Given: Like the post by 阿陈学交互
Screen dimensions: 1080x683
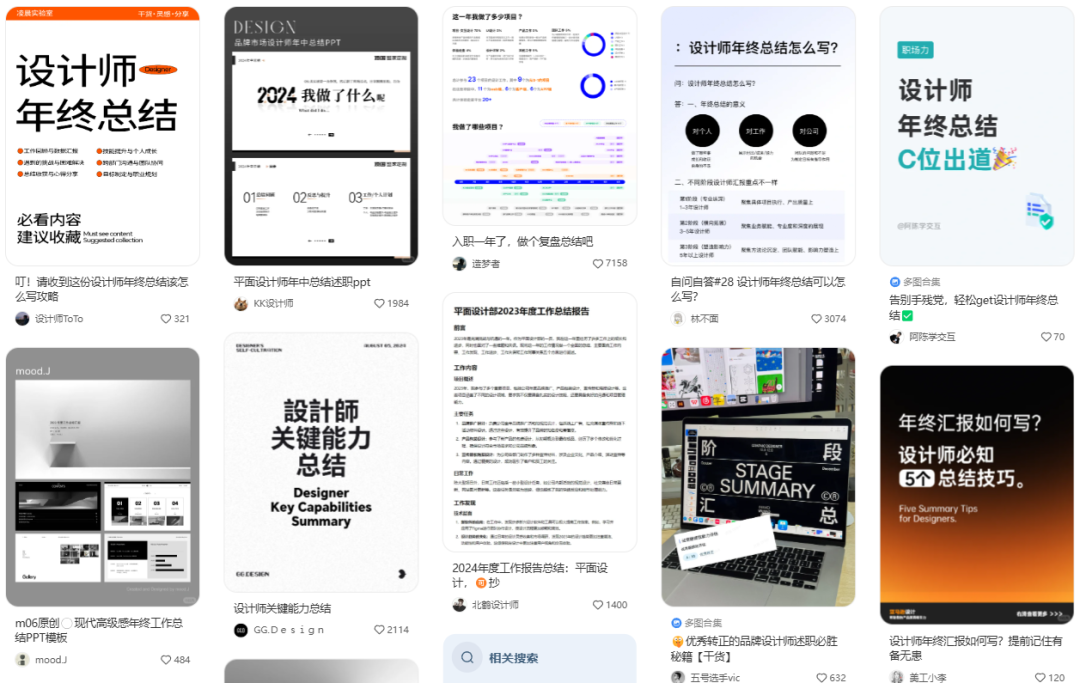Looking at the screenshot, I should pyautogui.click(x=1046, y=337).
